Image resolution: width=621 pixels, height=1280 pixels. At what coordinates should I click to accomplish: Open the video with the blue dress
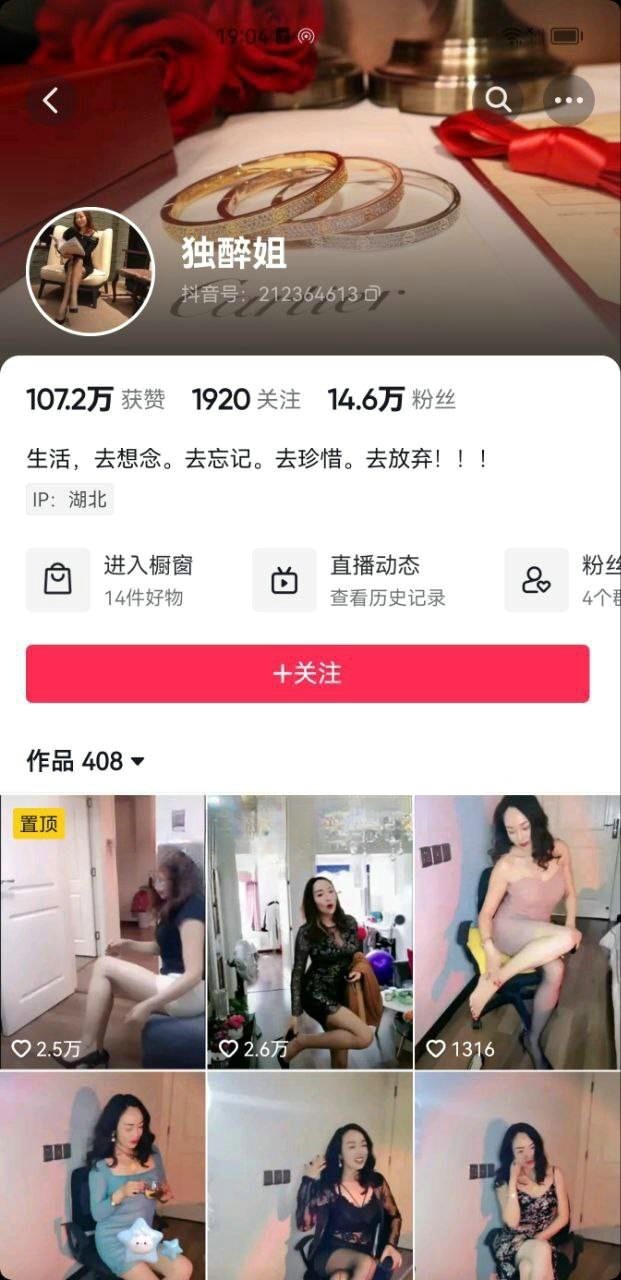tap(102, 1176)
